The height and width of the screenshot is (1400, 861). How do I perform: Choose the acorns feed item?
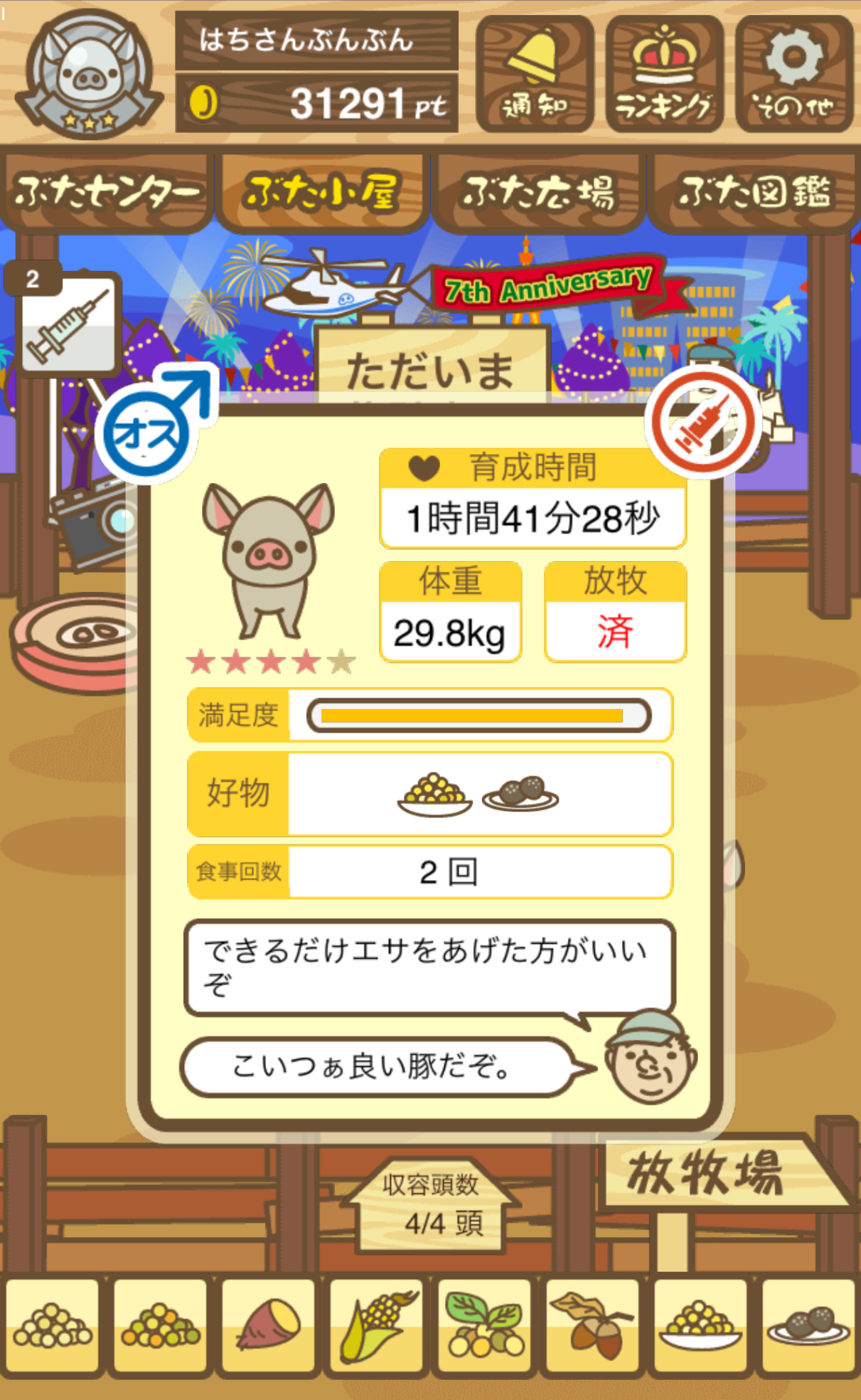(x=592, y=1325)
